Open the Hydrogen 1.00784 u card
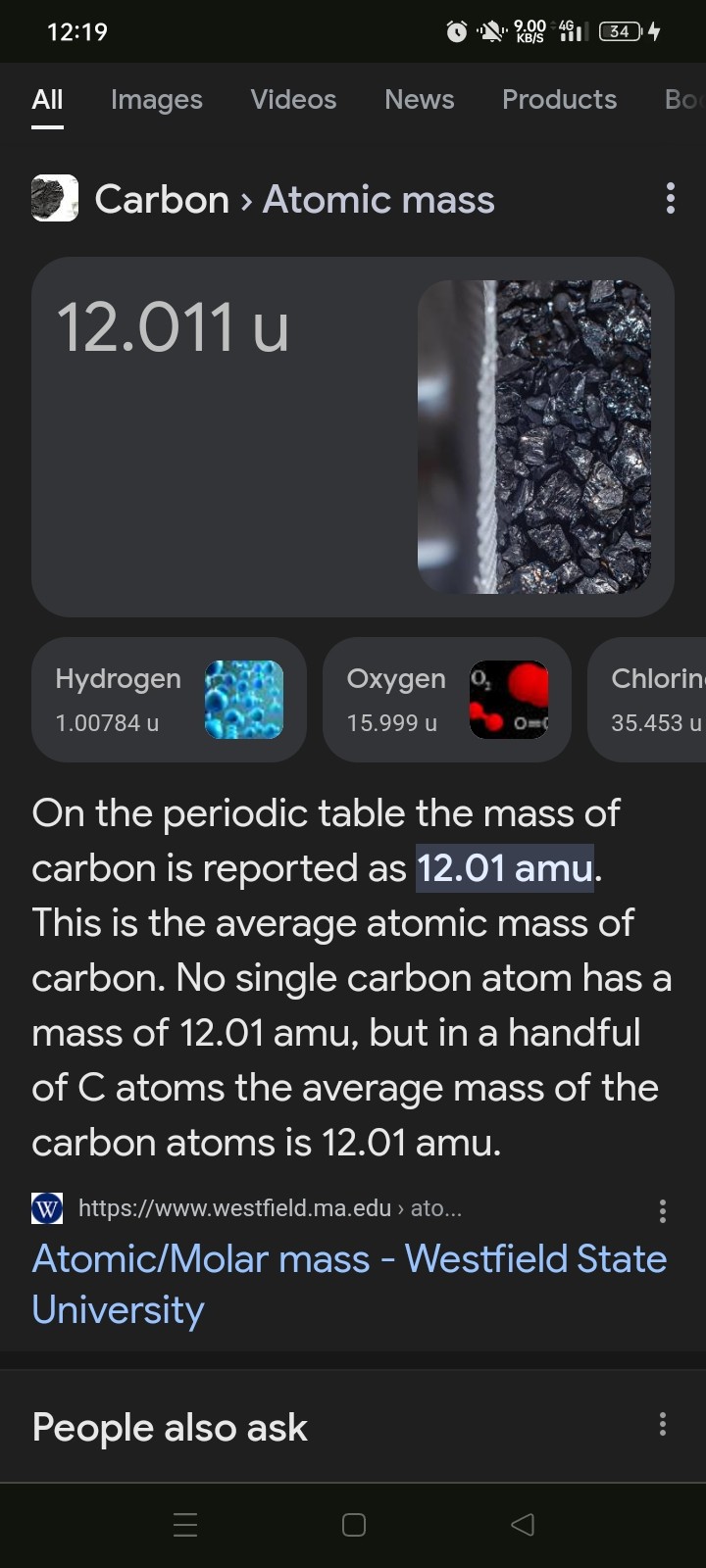This screenshot has height=1568, width=706. tap(169, 700)
